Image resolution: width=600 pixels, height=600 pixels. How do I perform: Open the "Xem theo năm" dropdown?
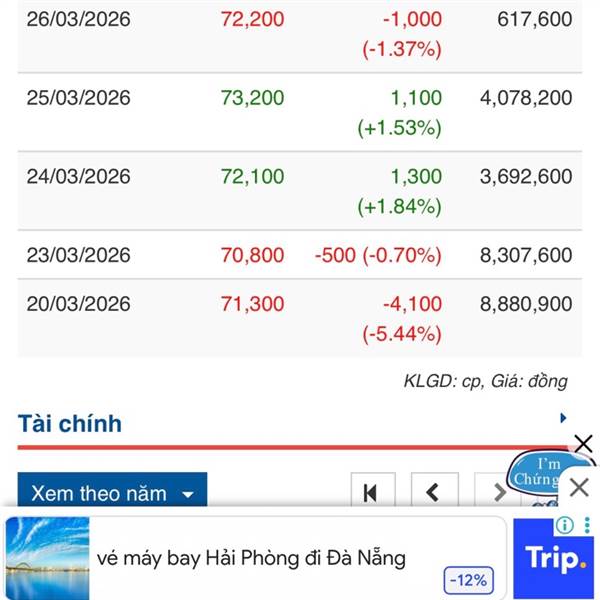pos(112,494)
